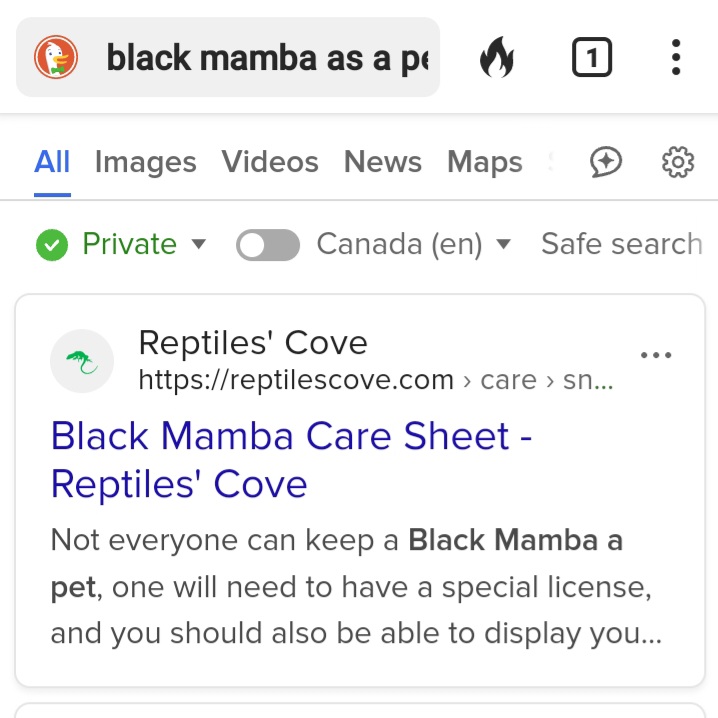
Task: Open the tab switcher showing 1 tab
Action: point(591,58)
